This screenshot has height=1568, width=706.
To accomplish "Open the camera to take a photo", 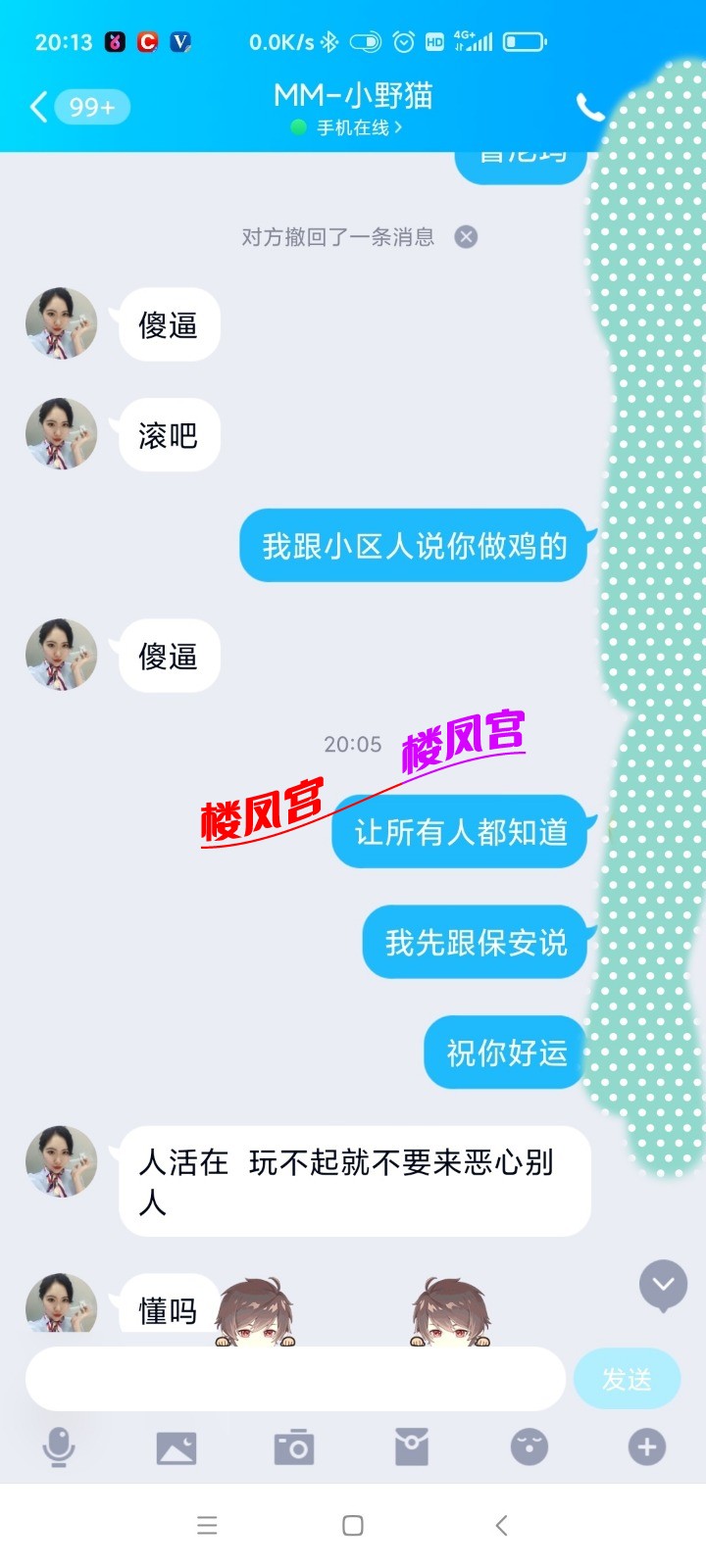I will point(294,1447).
